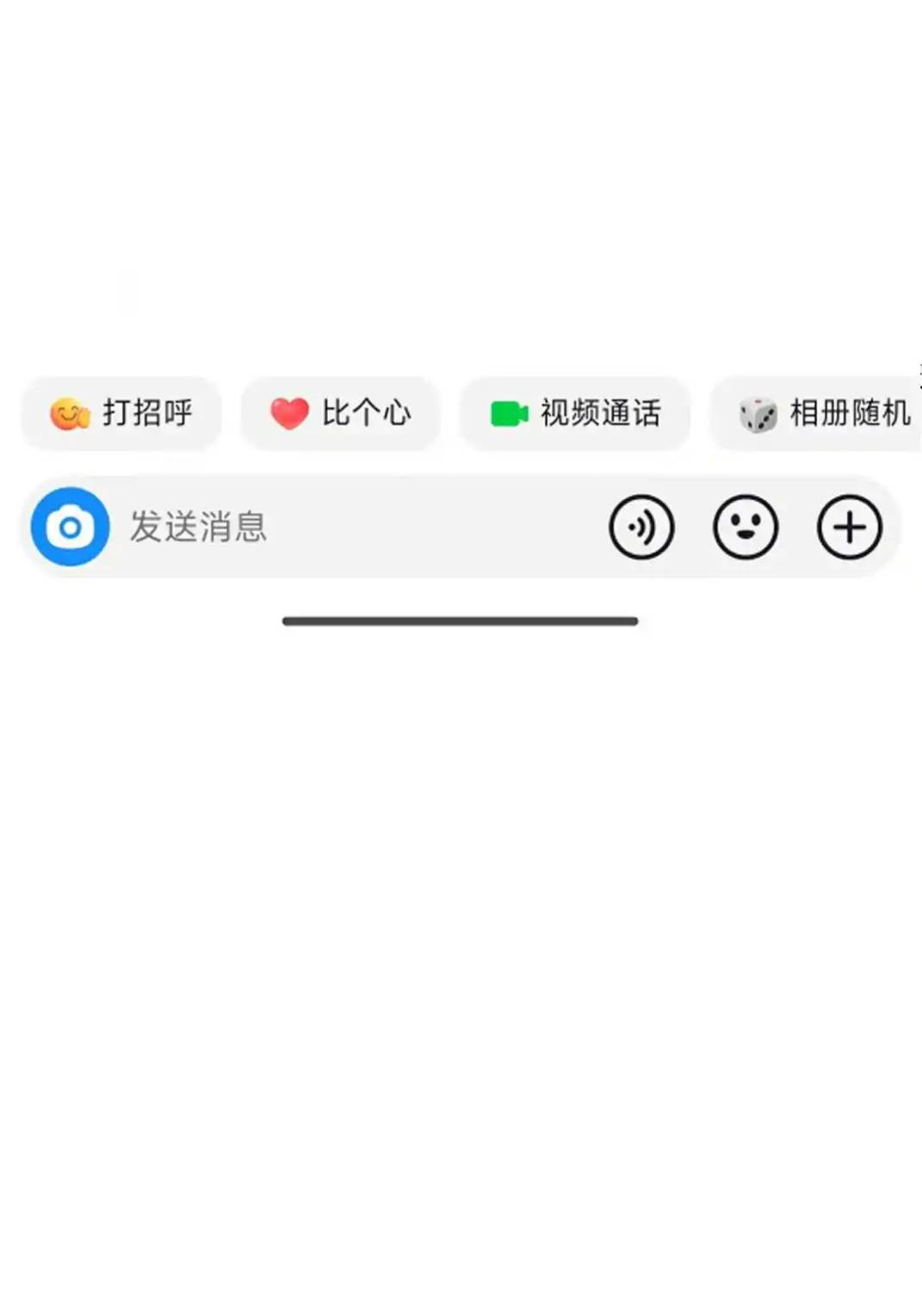Toggle voice input with the sound wave button
Image resolution: width=922 pixels, height=1316 pixels.
642,527
